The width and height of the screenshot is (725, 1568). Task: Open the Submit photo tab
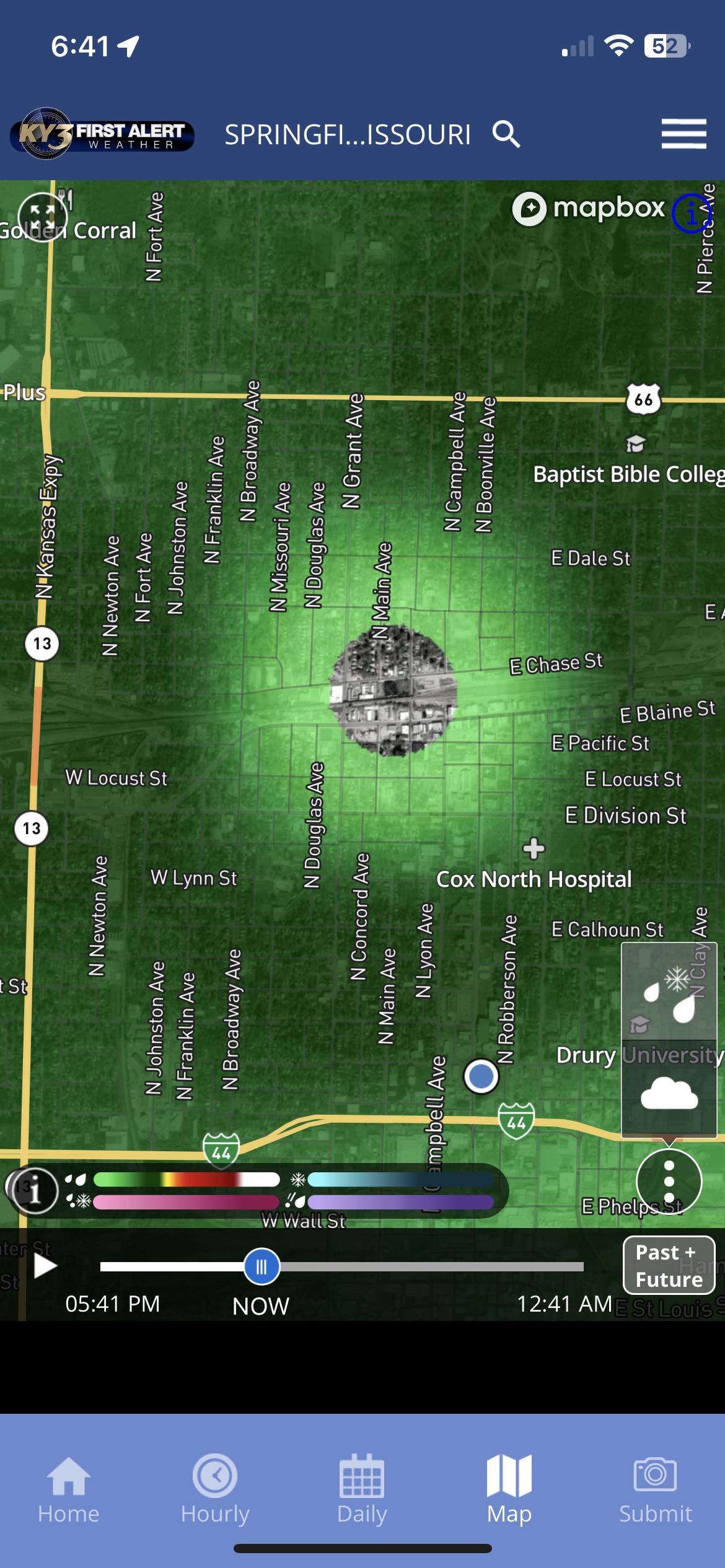point(655,1489)
